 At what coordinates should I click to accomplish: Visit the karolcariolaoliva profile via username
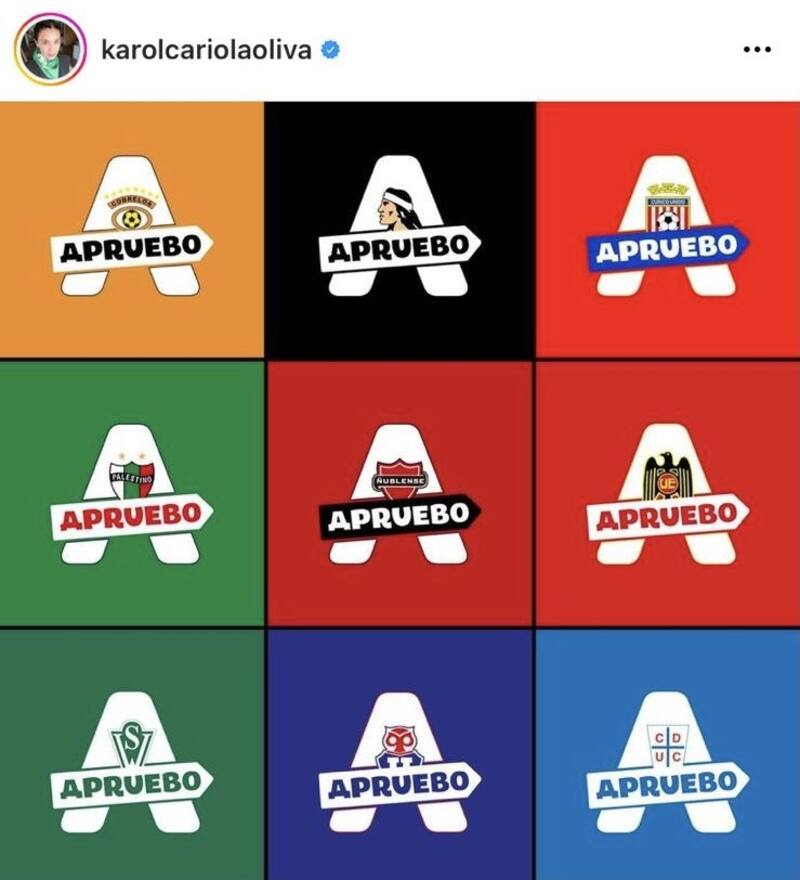207,50
